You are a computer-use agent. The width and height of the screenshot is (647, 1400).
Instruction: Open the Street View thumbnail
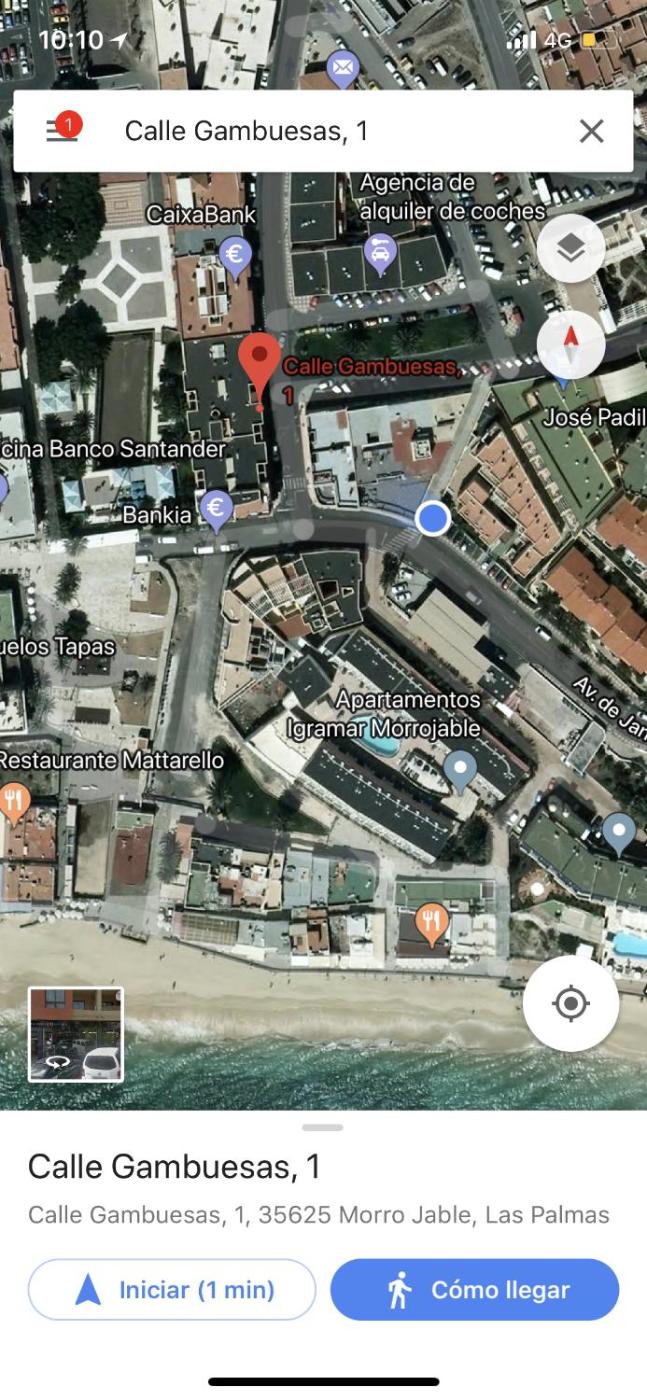(x=76, y=1034)
